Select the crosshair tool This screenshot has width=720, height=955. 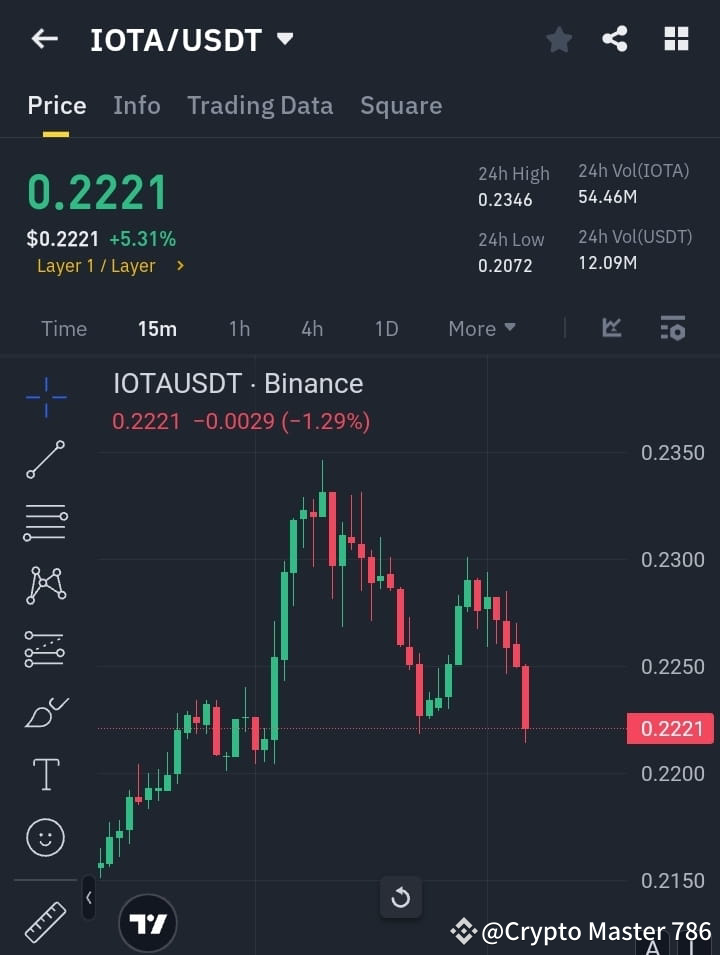44,398
